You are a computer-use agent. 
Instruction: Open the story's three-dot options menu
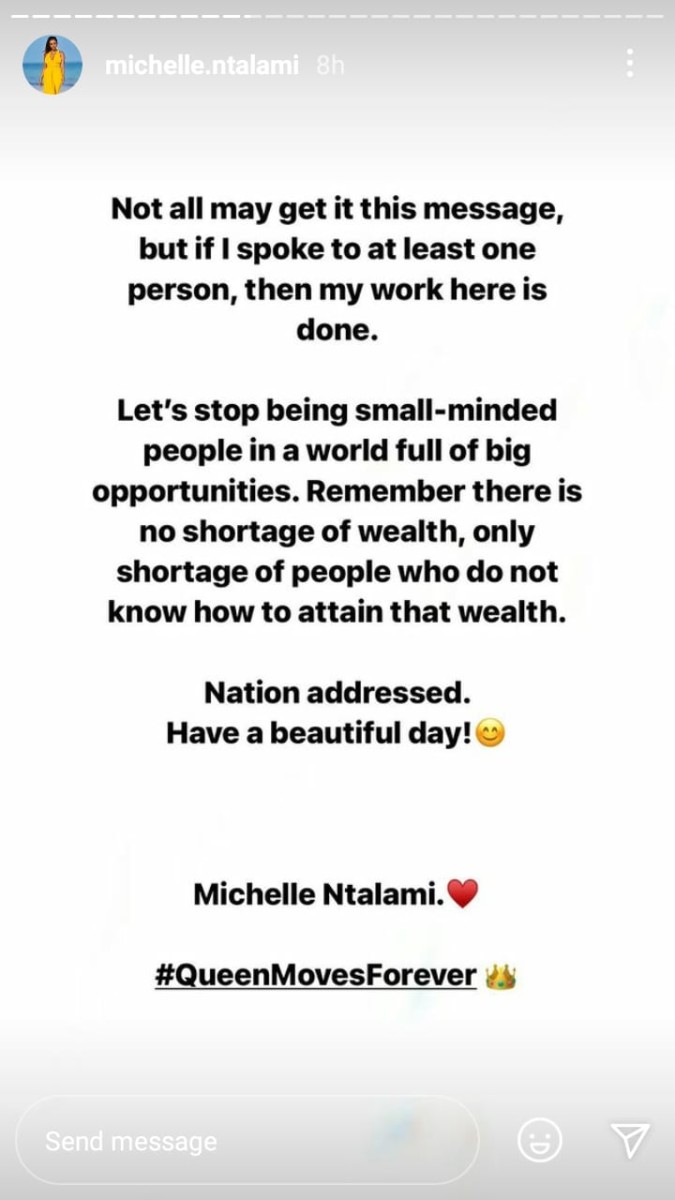click(x=629, y=63)
